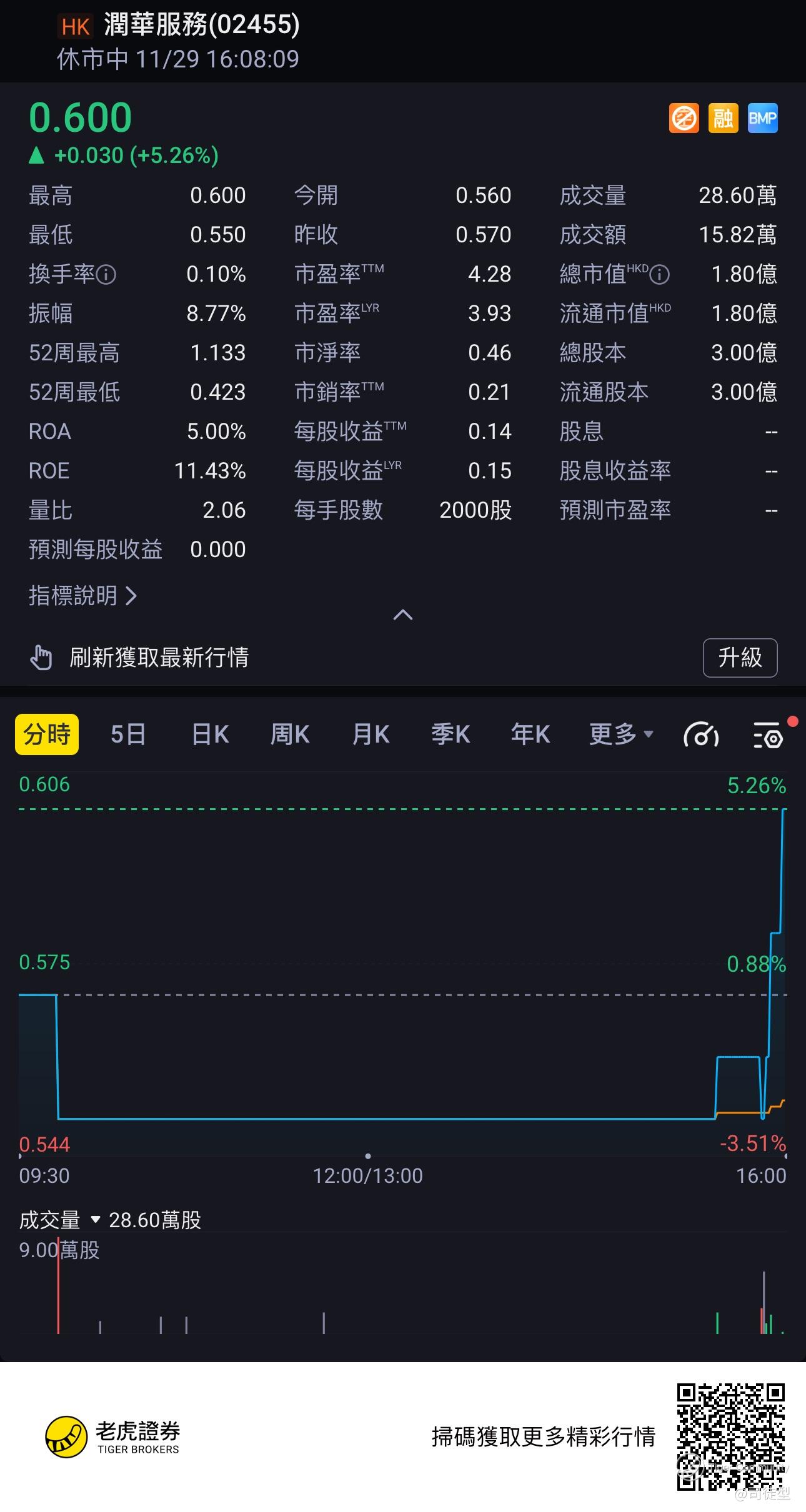Screen dimensions: 806x1512
Task: Open the chart settings icon
Action: click(768, 735)
